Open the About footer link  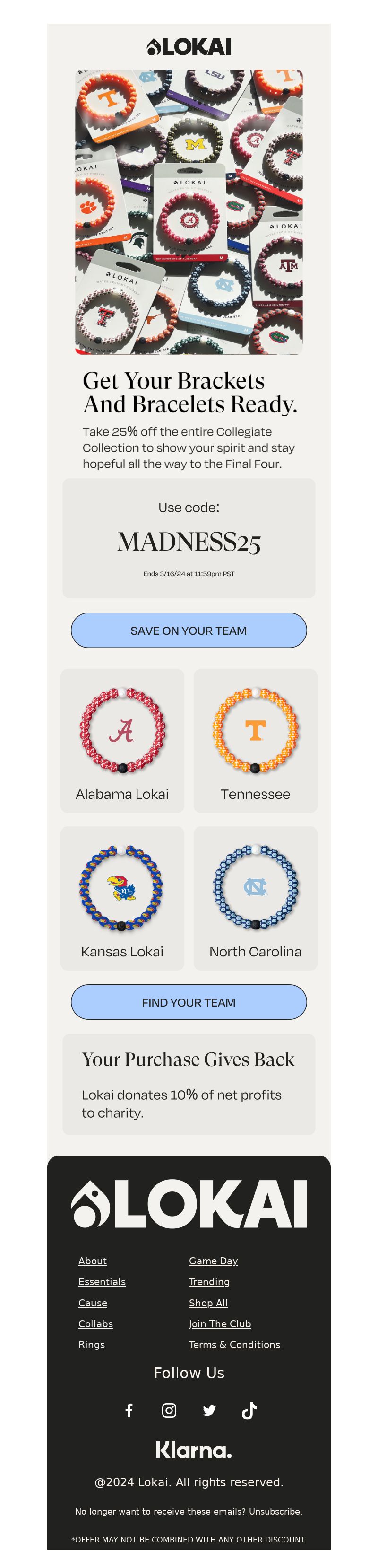(x=92, y=1261)
